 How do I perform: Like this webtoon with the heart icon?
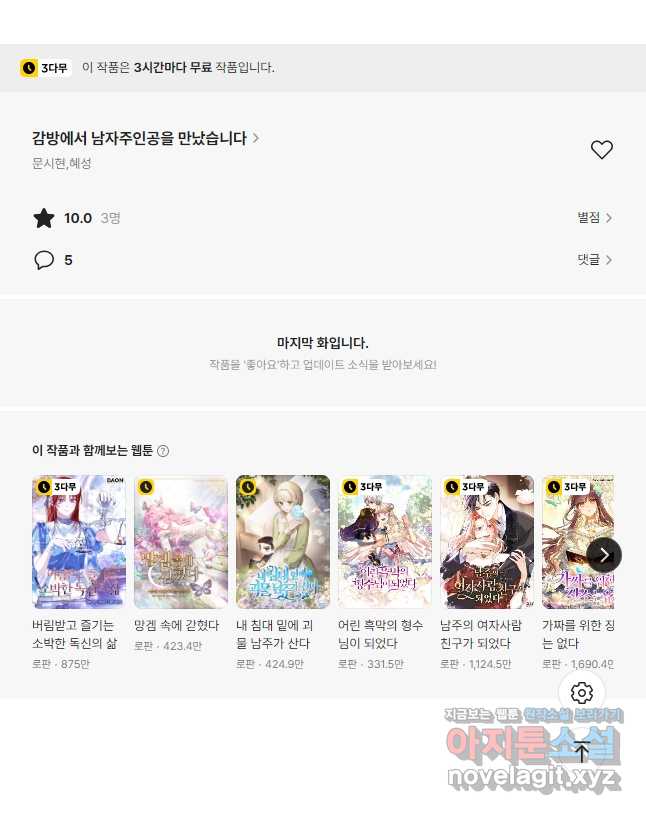(601, 150)
